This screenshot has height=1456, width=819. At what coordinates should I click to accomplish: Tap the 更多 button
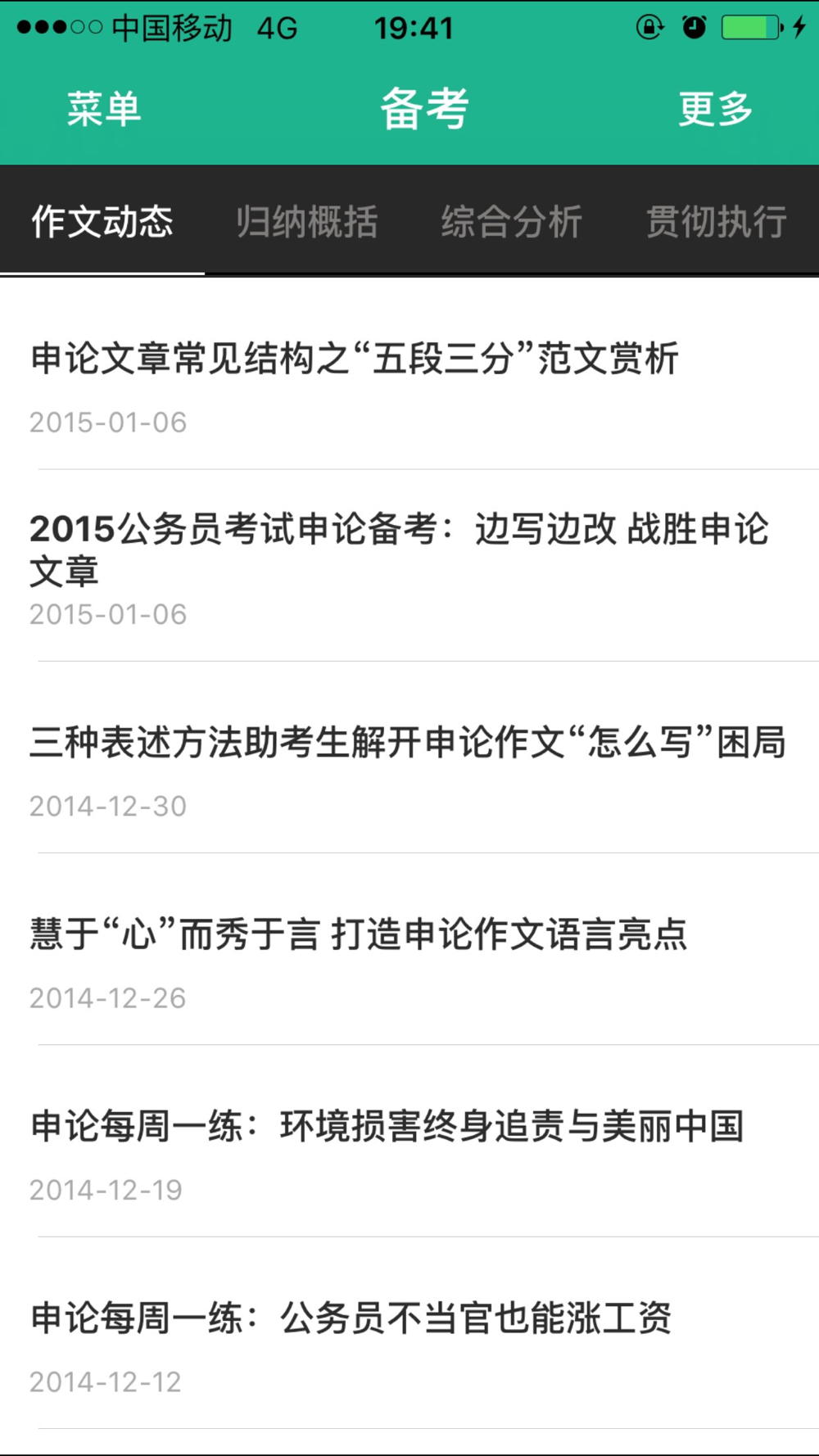pyautogui.click(x=715, y=109)
